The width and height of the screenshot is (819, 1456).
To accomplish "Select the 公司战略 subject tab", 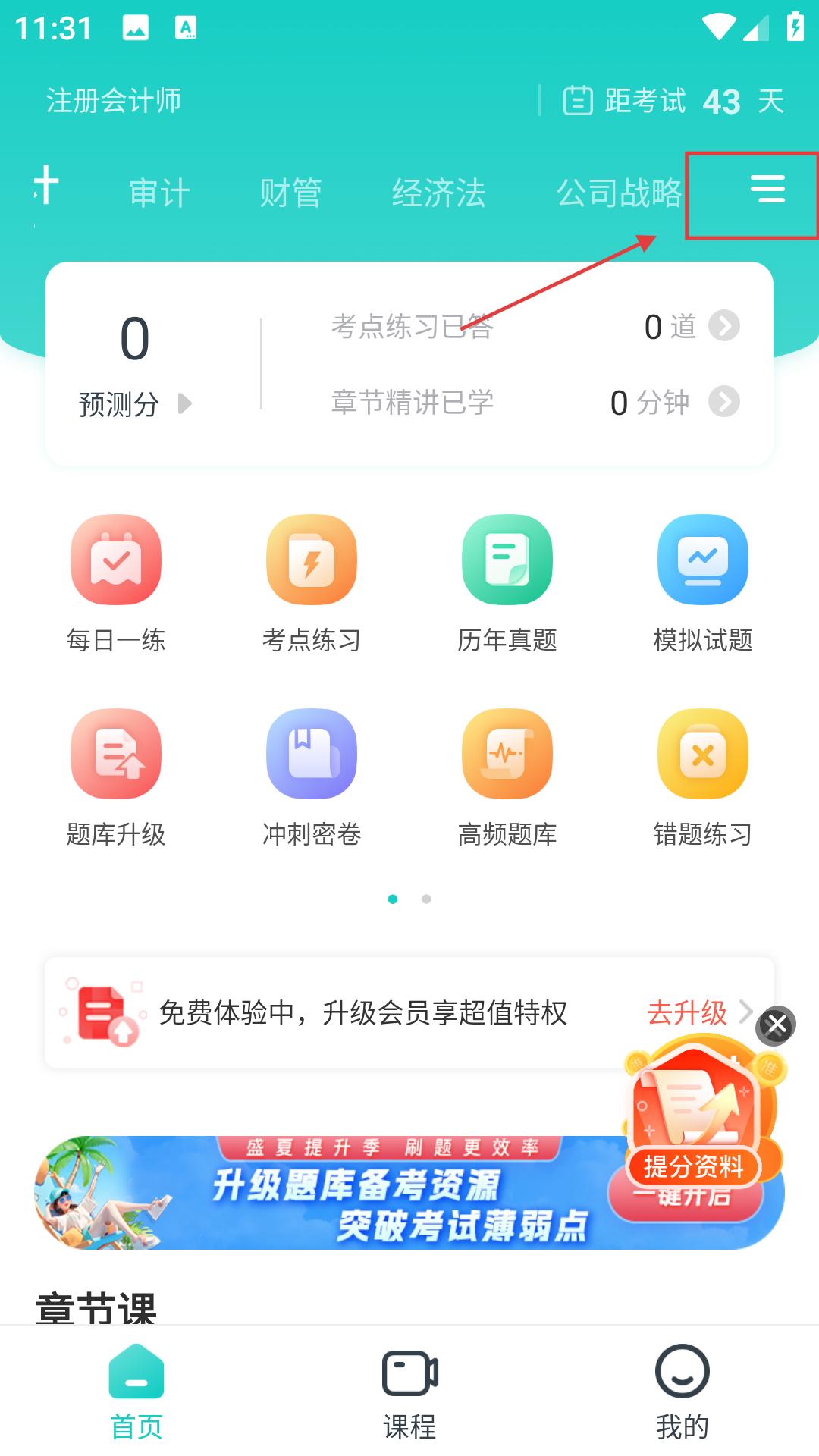I will tap(619, 193).
